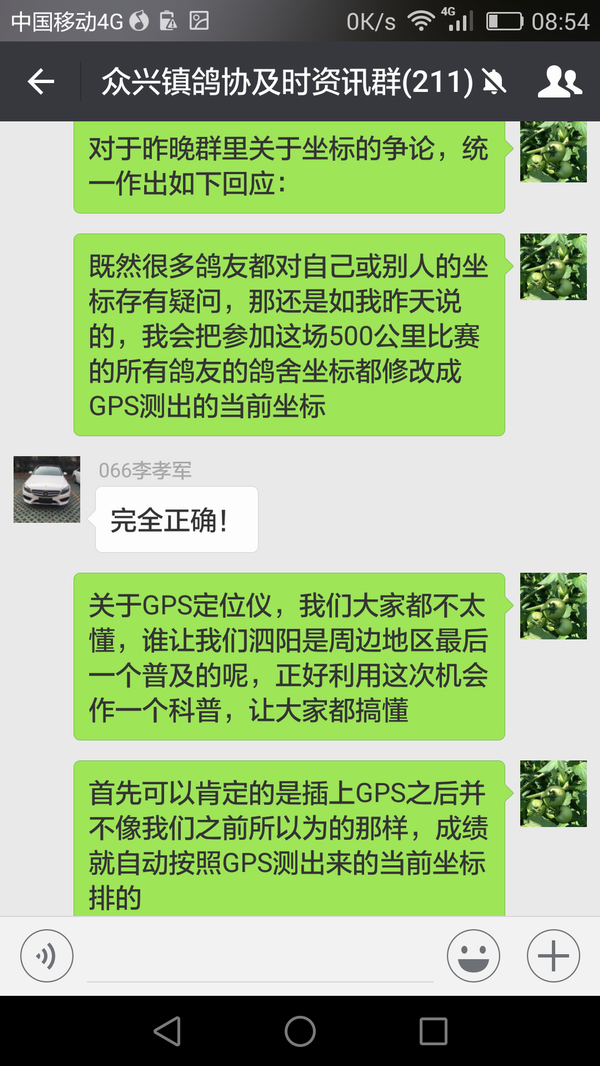This screenshot has width=600, height=1066.
Task: Open recent apps from navigation bar
Action: coord(433,1031)
